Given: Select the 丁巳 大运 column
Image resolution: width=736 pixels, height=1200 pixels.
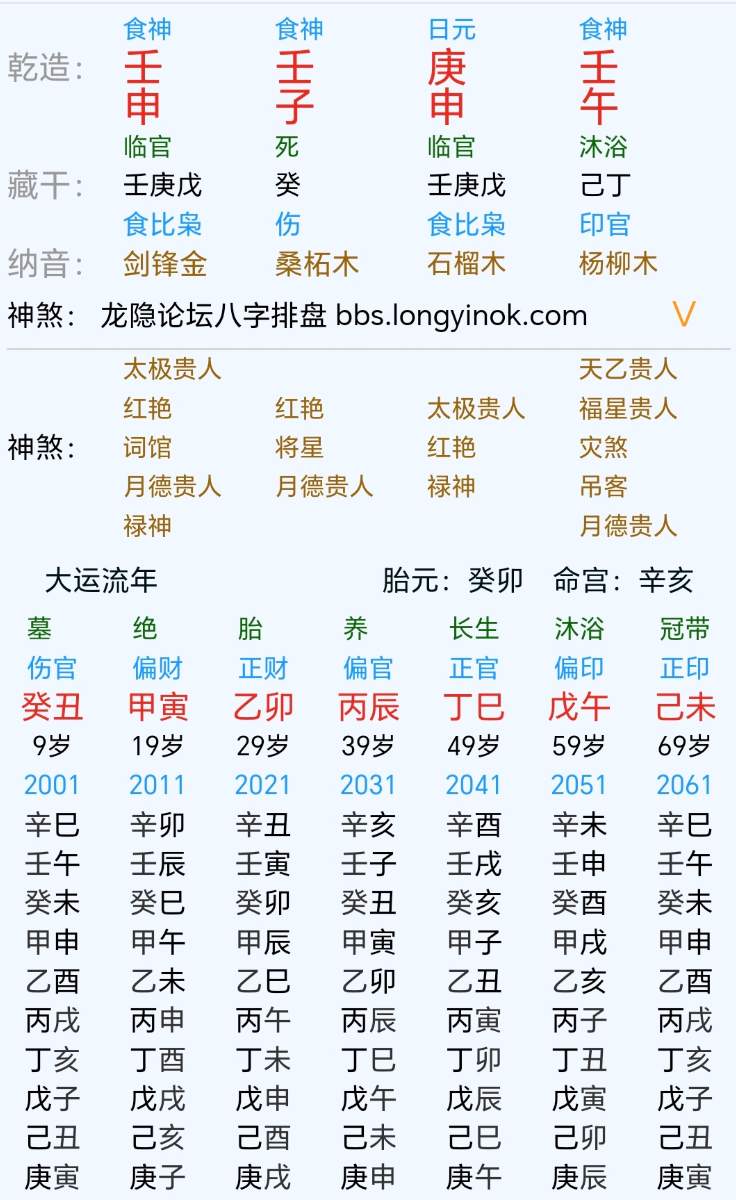Looking at the screenshot, I should [474, 708].
